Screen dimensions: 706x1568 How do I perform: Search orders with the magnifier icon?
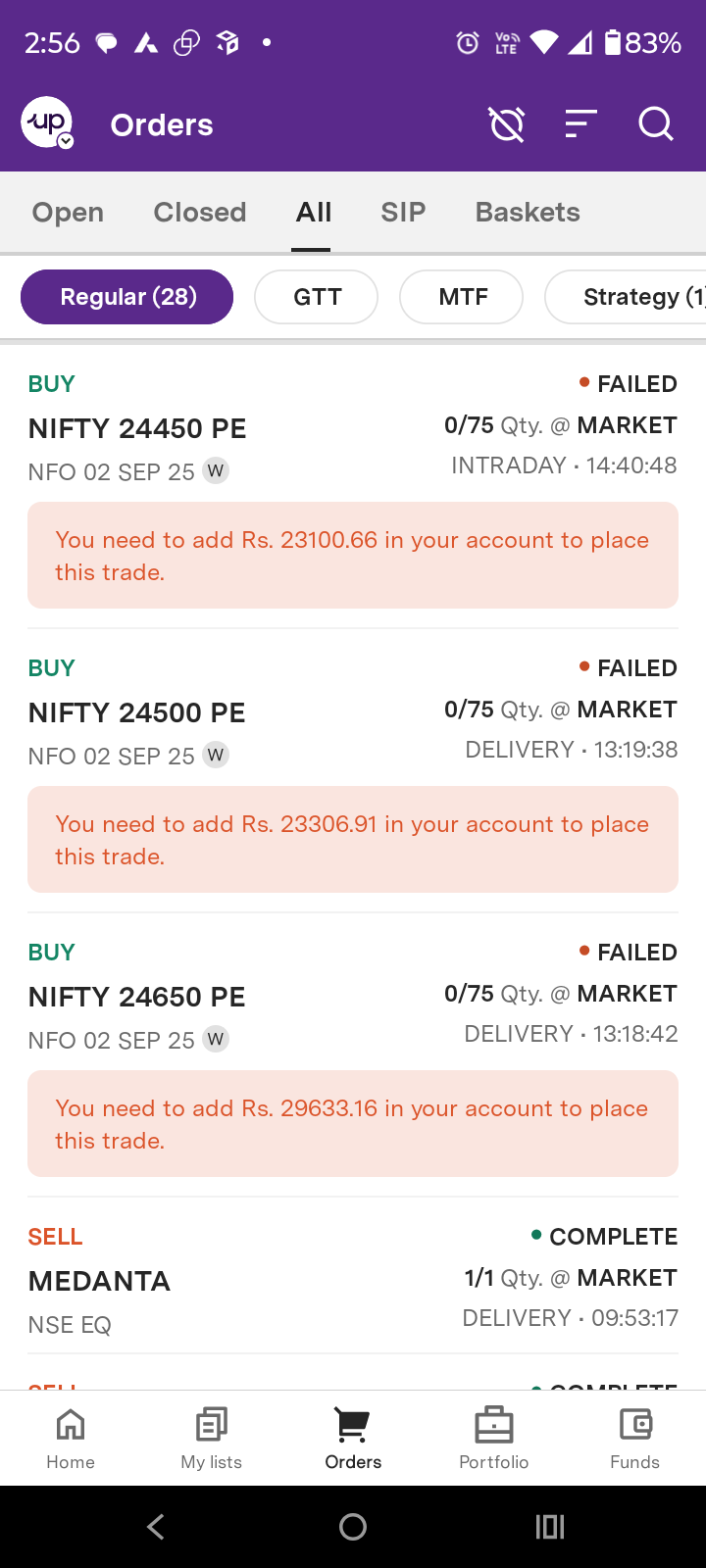(655, 124)
